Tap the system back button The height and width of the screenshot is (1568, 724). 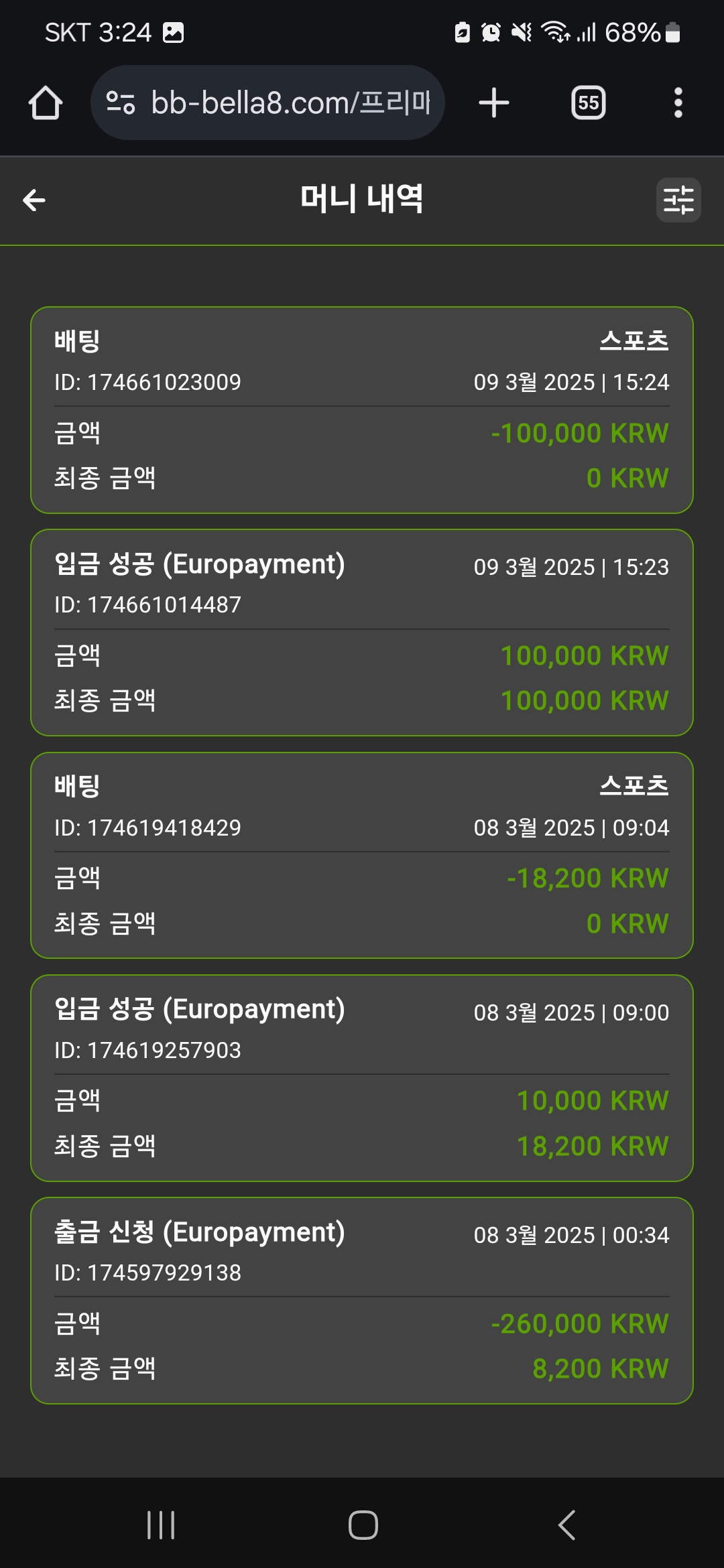point(567,1525)
